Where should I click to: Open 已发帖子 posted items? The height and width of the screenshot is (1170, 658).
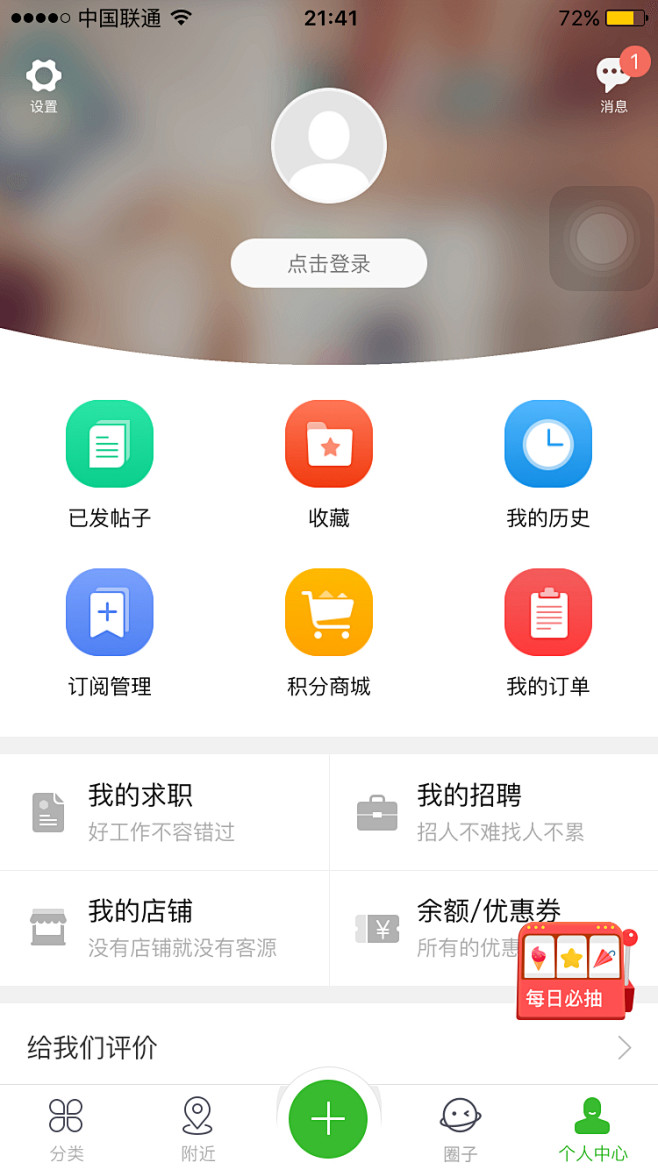tap(109, 462)
